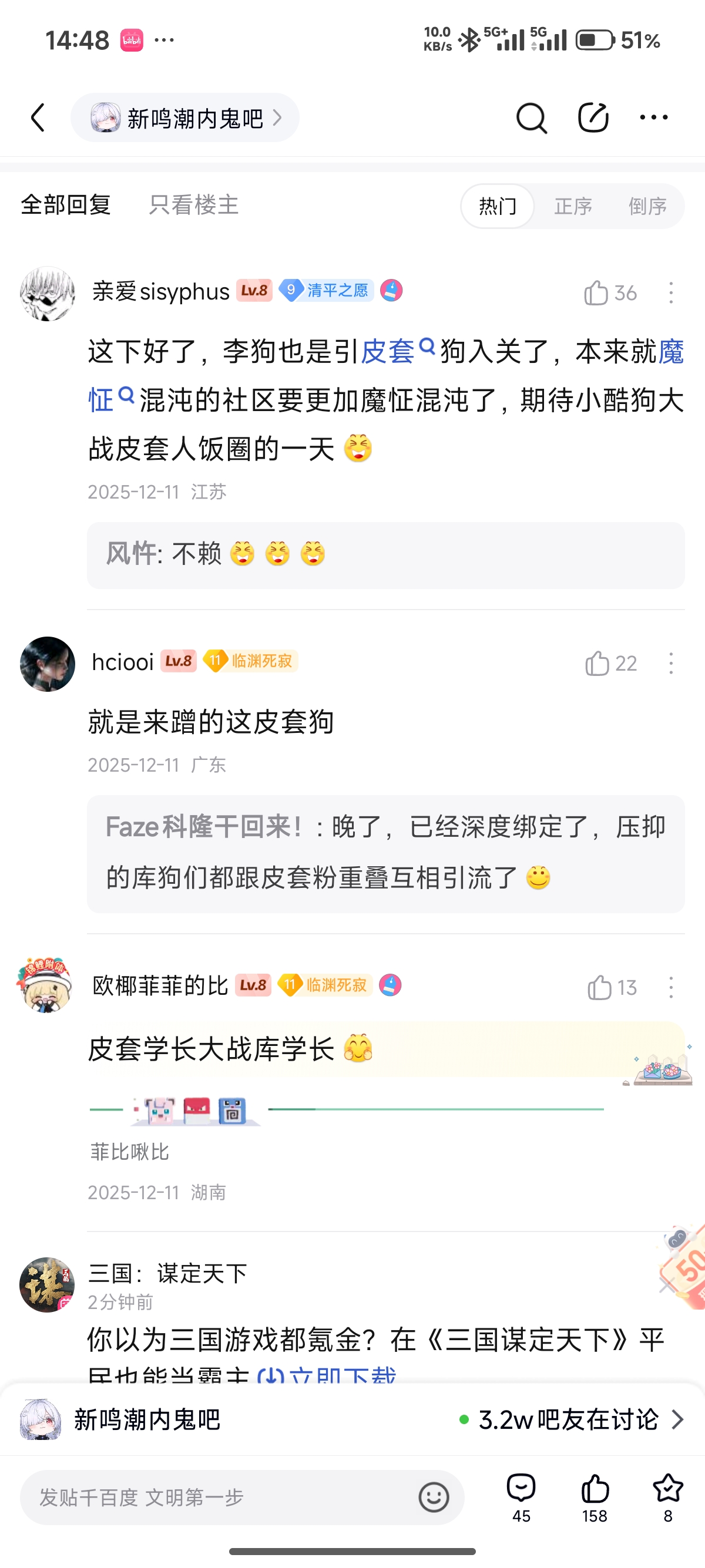The width and height of the screenshot is (705, 1568).
Task: Open search in the top bar
Action: [531, 117]
